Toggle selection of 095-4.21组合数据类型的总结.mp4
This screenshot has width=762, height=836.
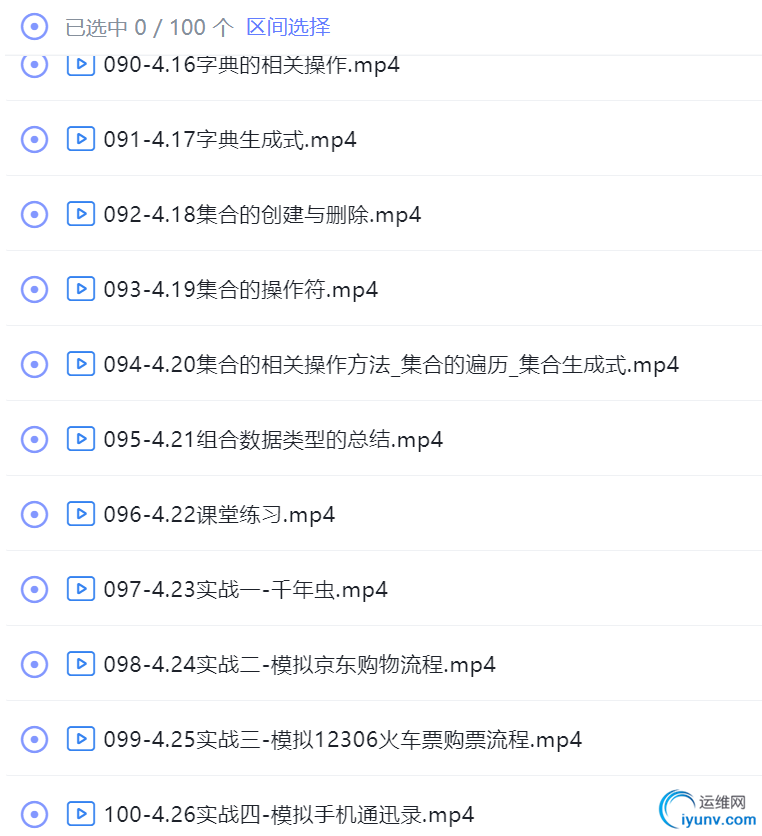34,439
